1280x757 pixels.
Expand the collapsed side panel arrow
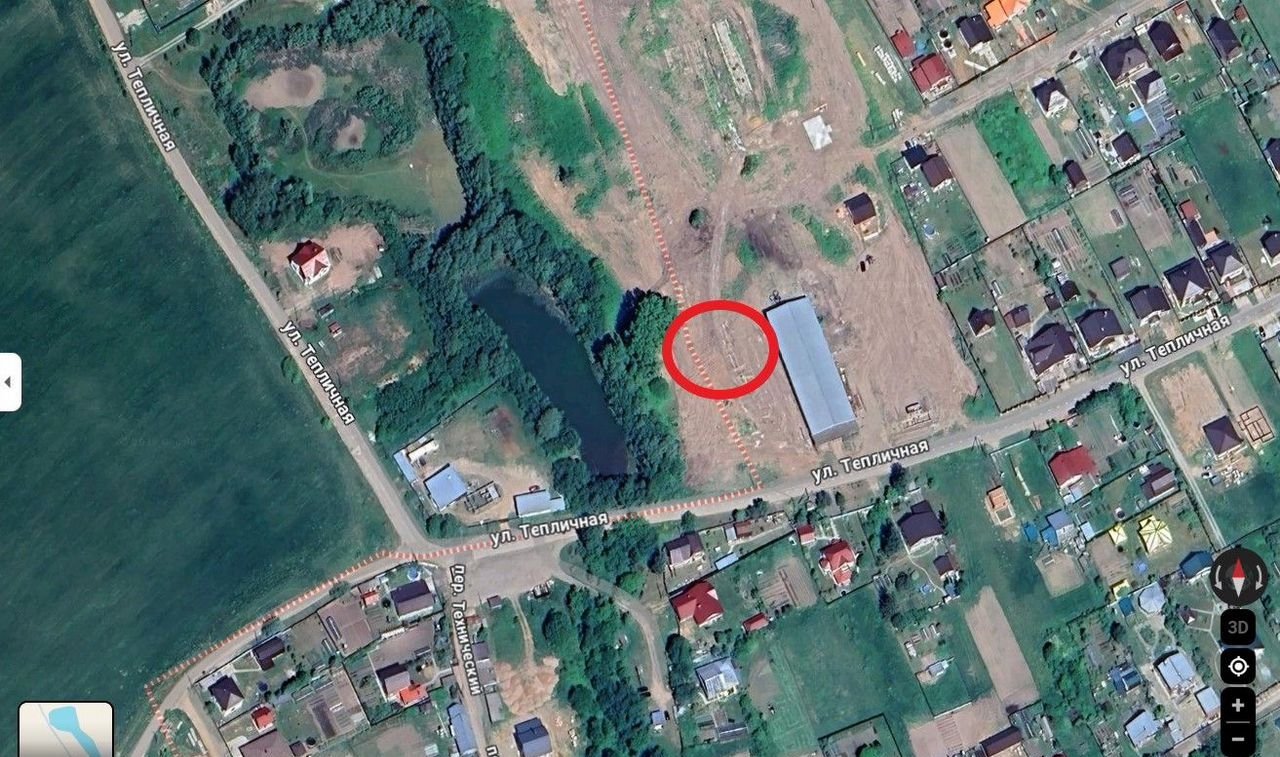(9, 382)
